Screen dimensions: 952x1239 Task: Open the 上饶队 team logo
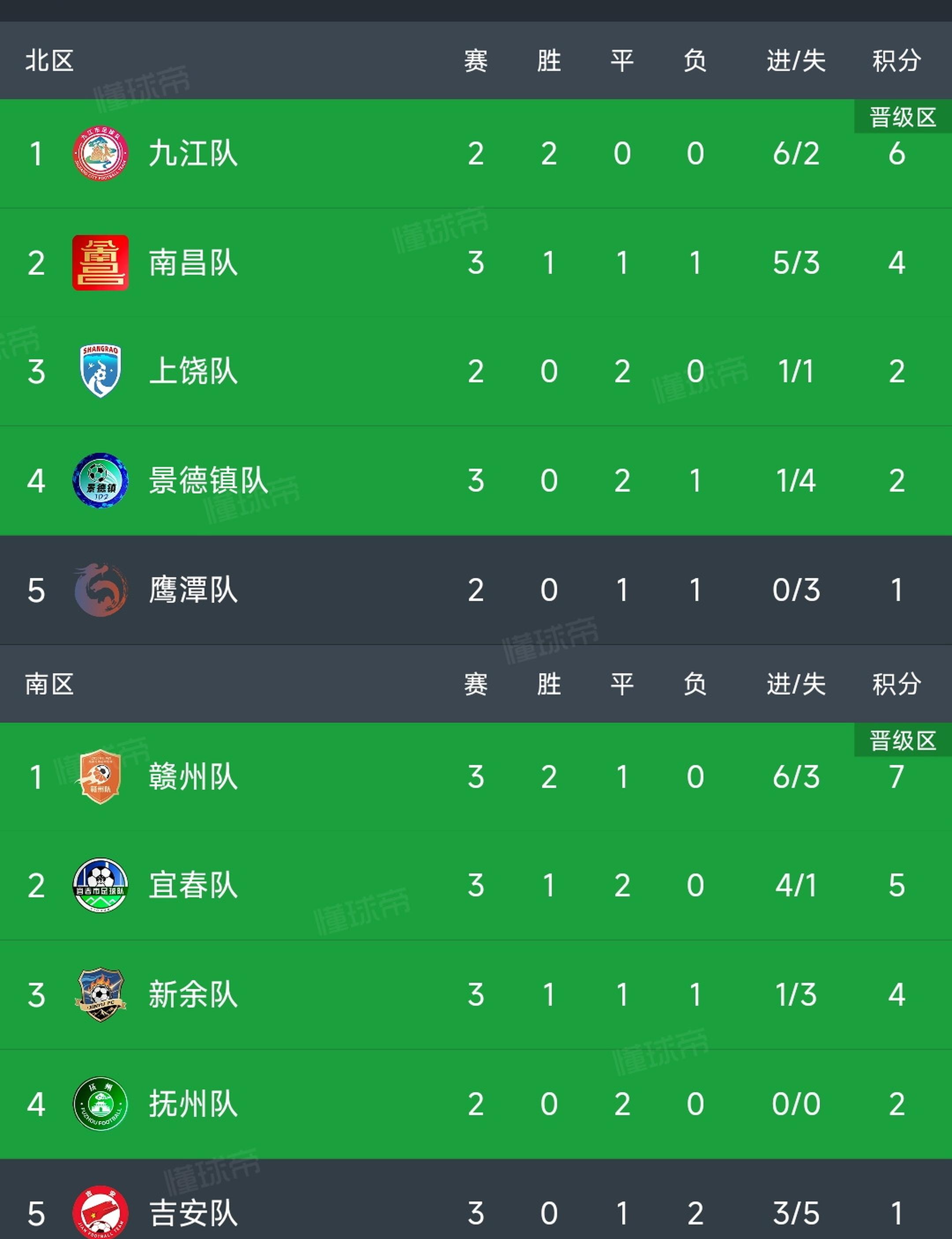click(x=101, y=371)
